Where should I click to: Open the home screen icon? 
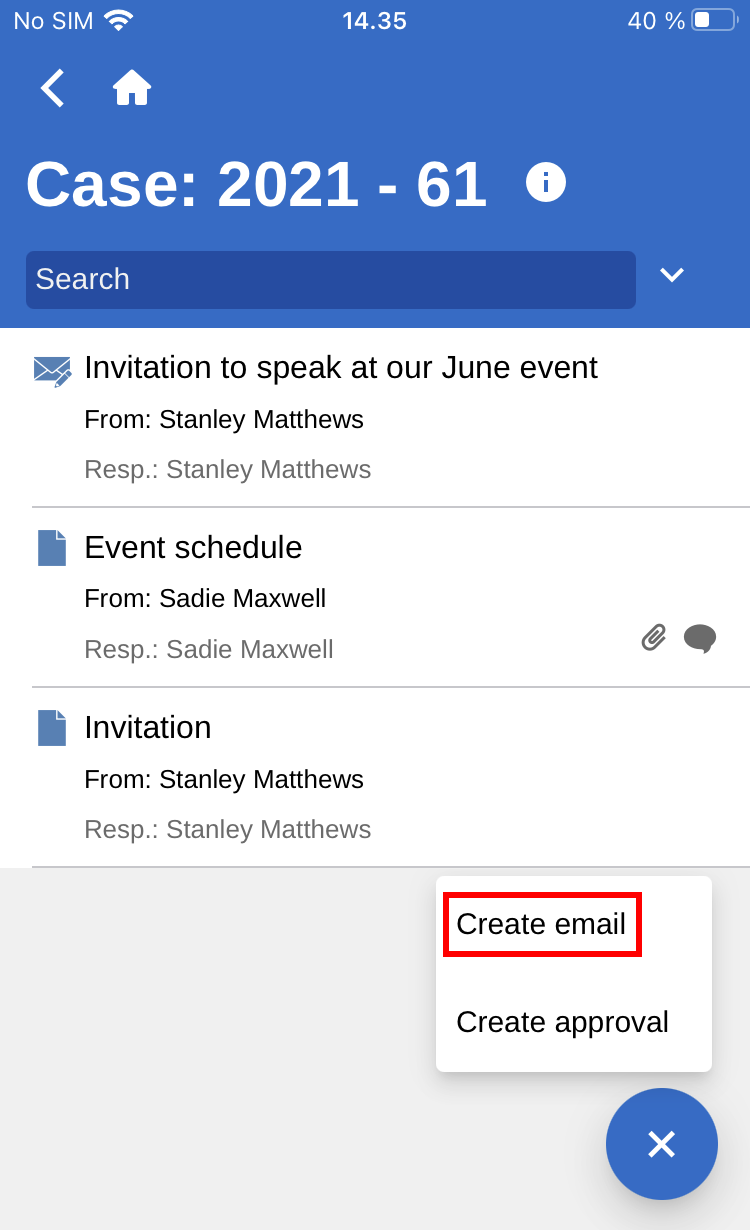131,88
